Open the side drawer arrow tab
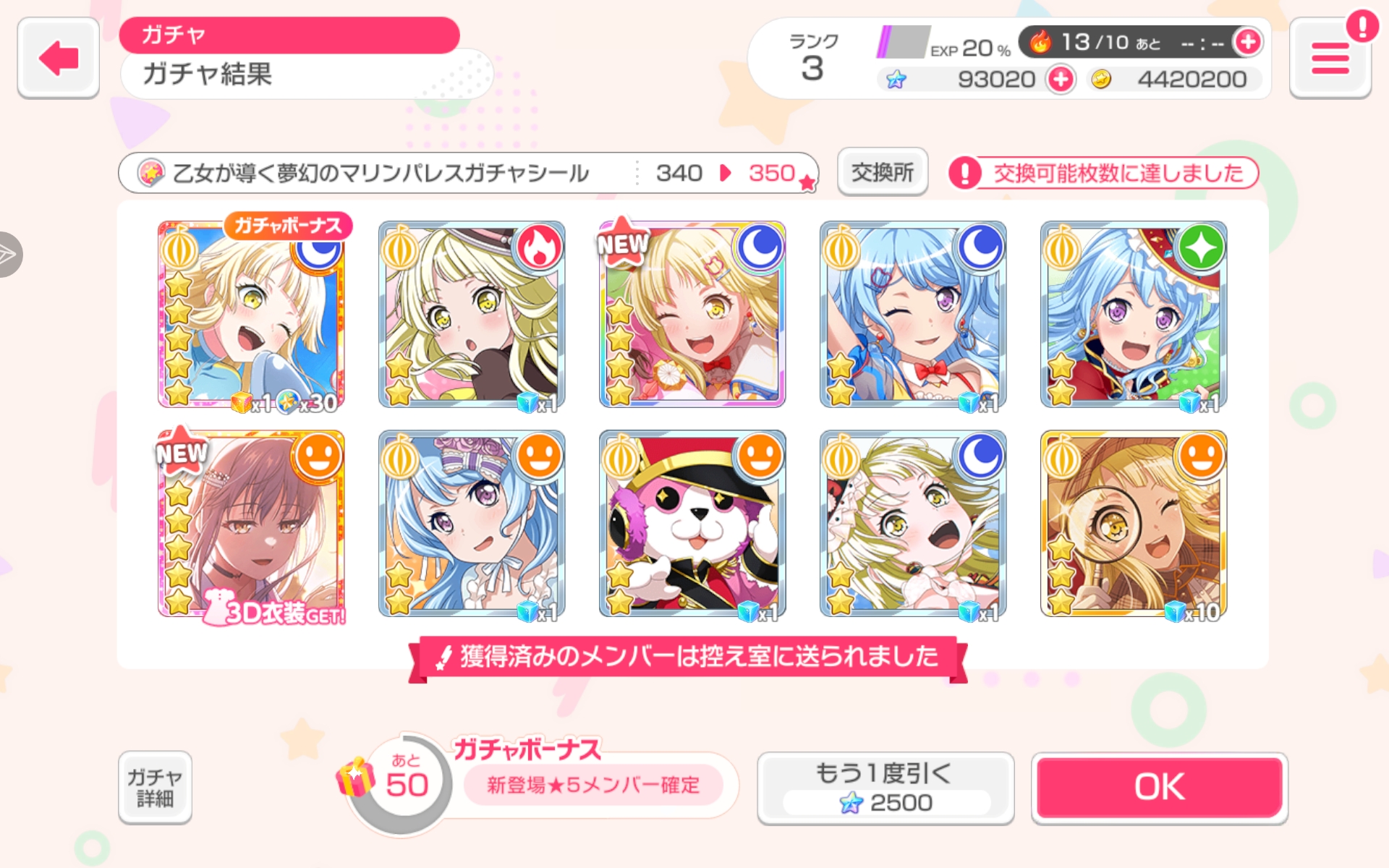This screenshot has height=868, width=1389. tap(9, 254)
